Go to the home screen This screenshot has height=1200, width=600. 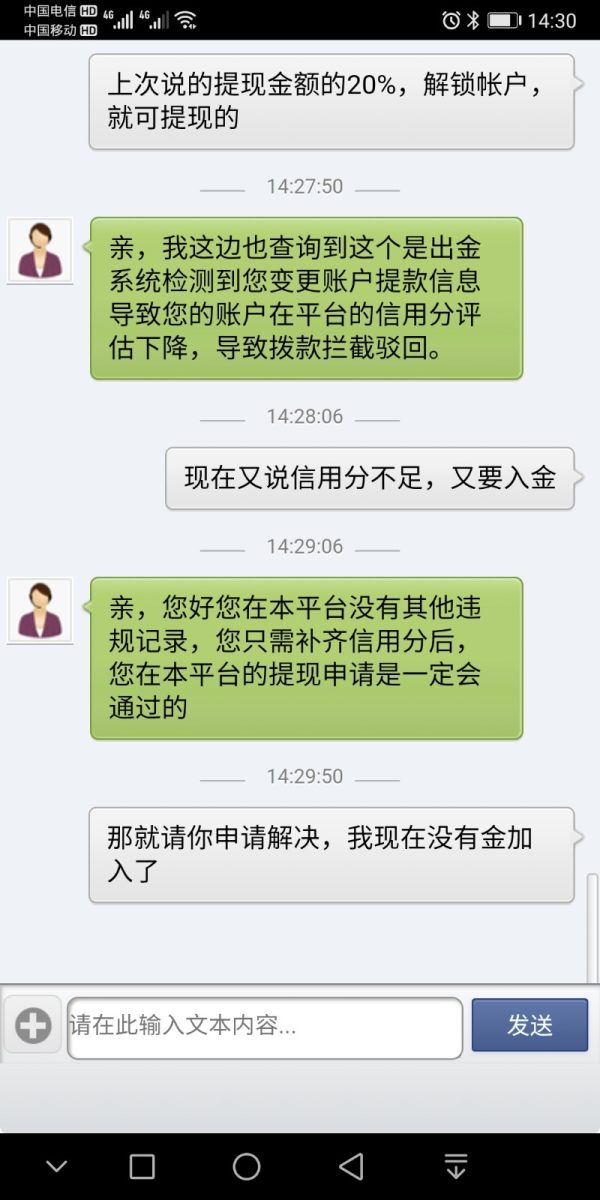(246, 1166)
